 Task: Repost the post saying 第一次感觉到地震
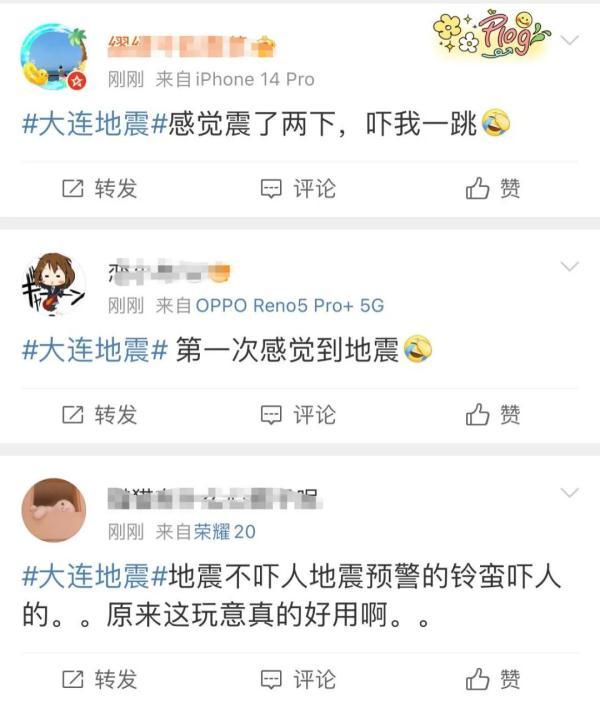pos(99,414)
